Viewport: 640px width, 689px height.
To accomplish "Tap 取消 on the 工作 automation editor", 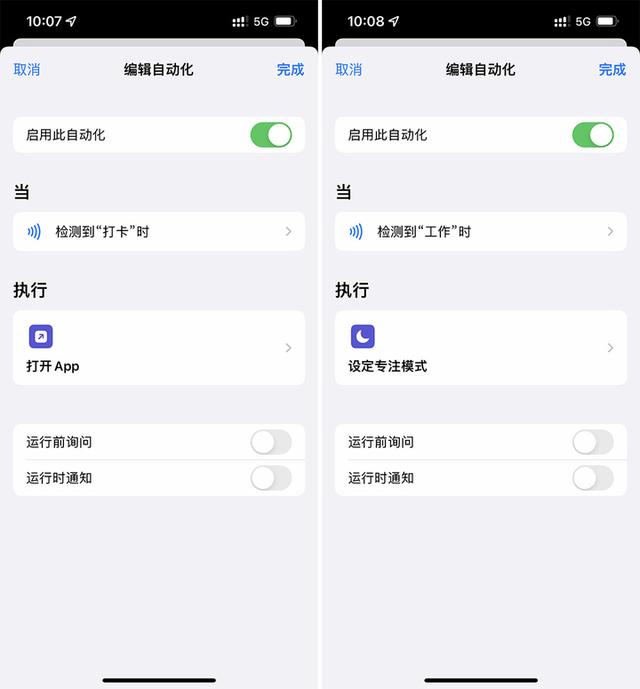I will coord(349,69).
